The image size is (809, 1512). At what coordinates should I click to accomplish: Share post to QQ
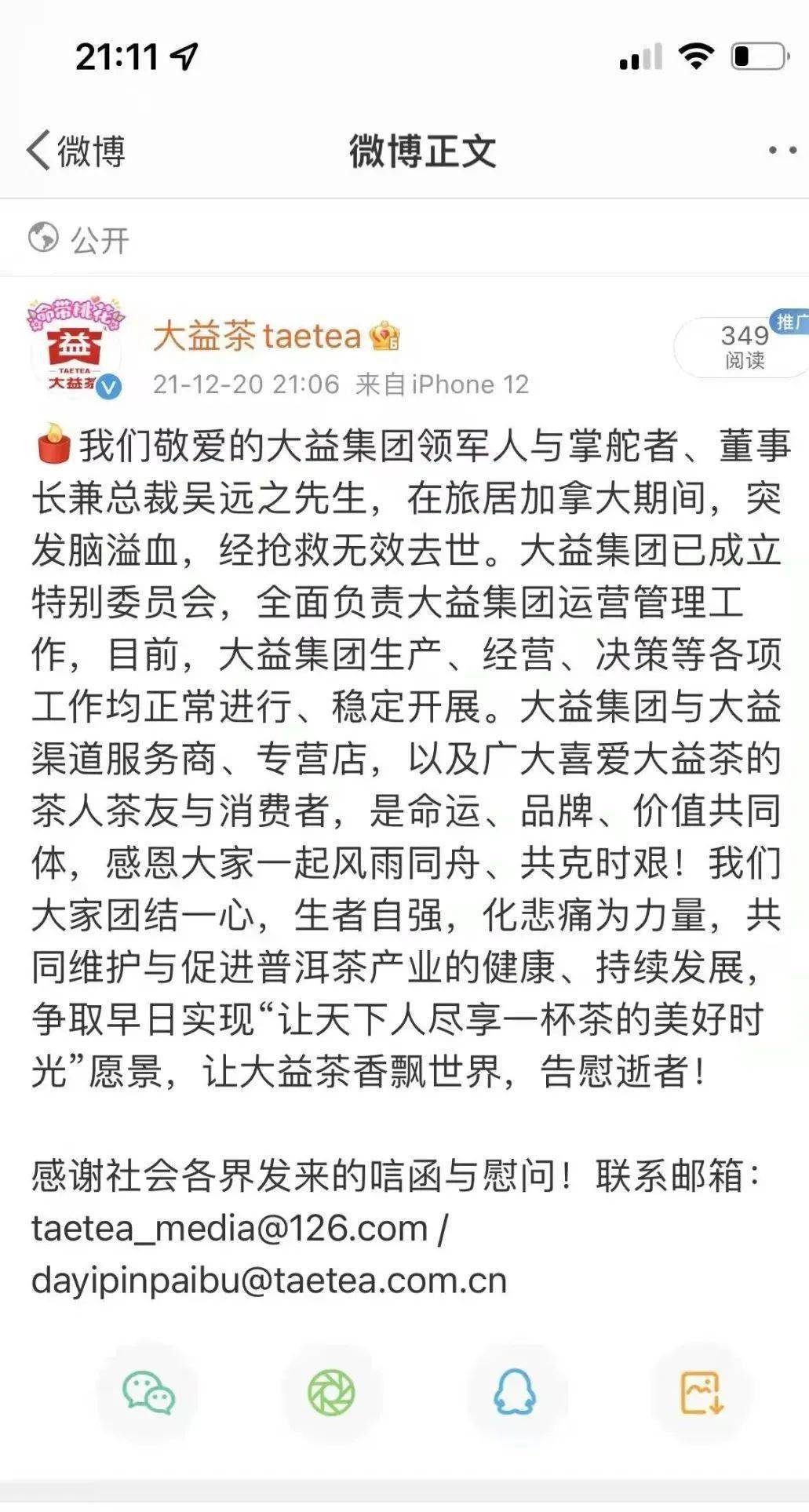coord(516,1393)
